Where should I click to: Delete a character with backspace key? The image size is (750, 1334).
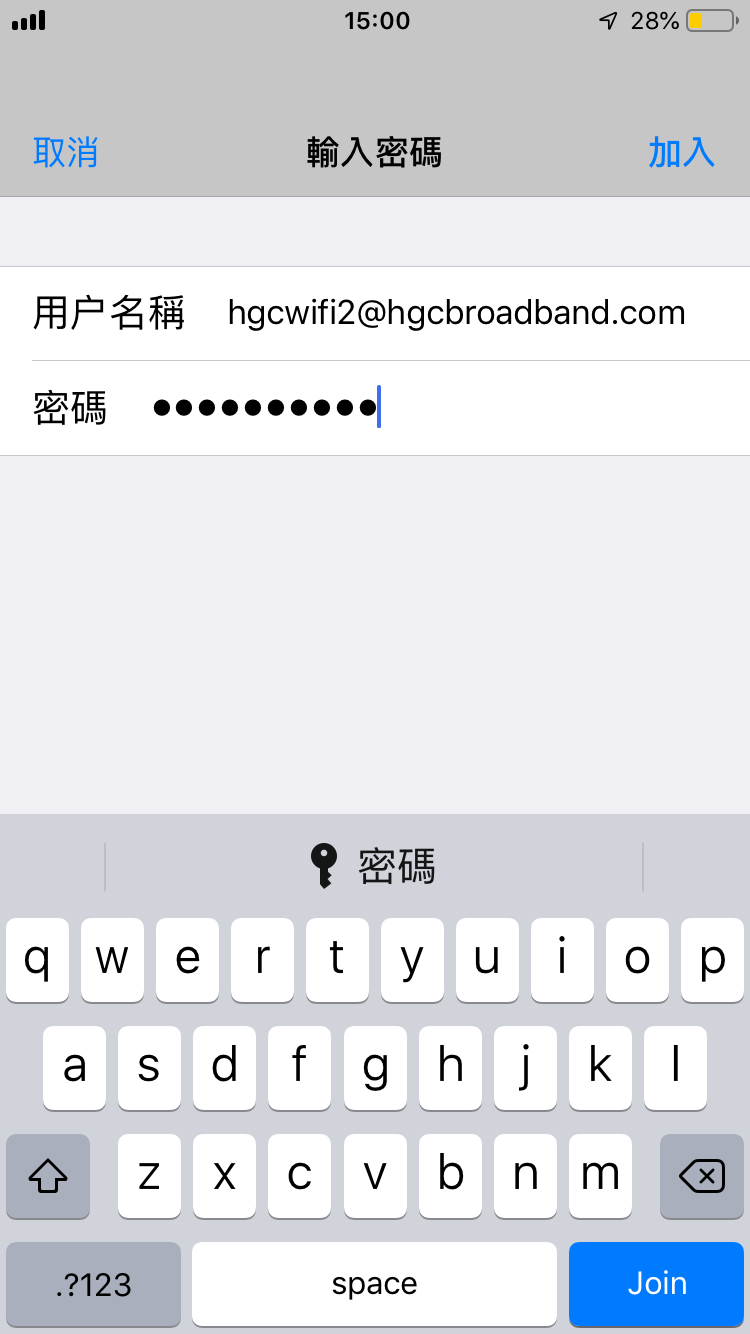pos(701,1176)
